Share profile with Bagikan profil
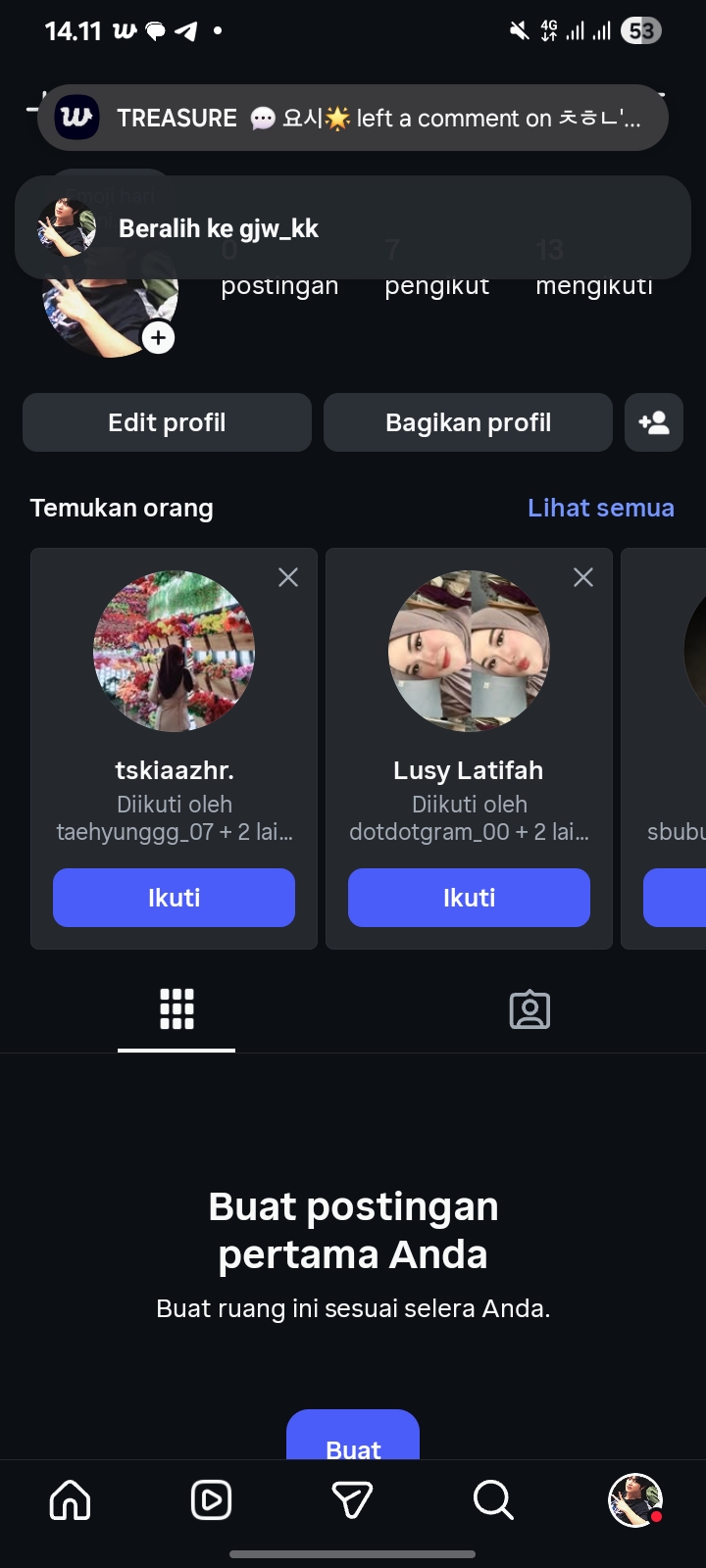 coord(468,422)
